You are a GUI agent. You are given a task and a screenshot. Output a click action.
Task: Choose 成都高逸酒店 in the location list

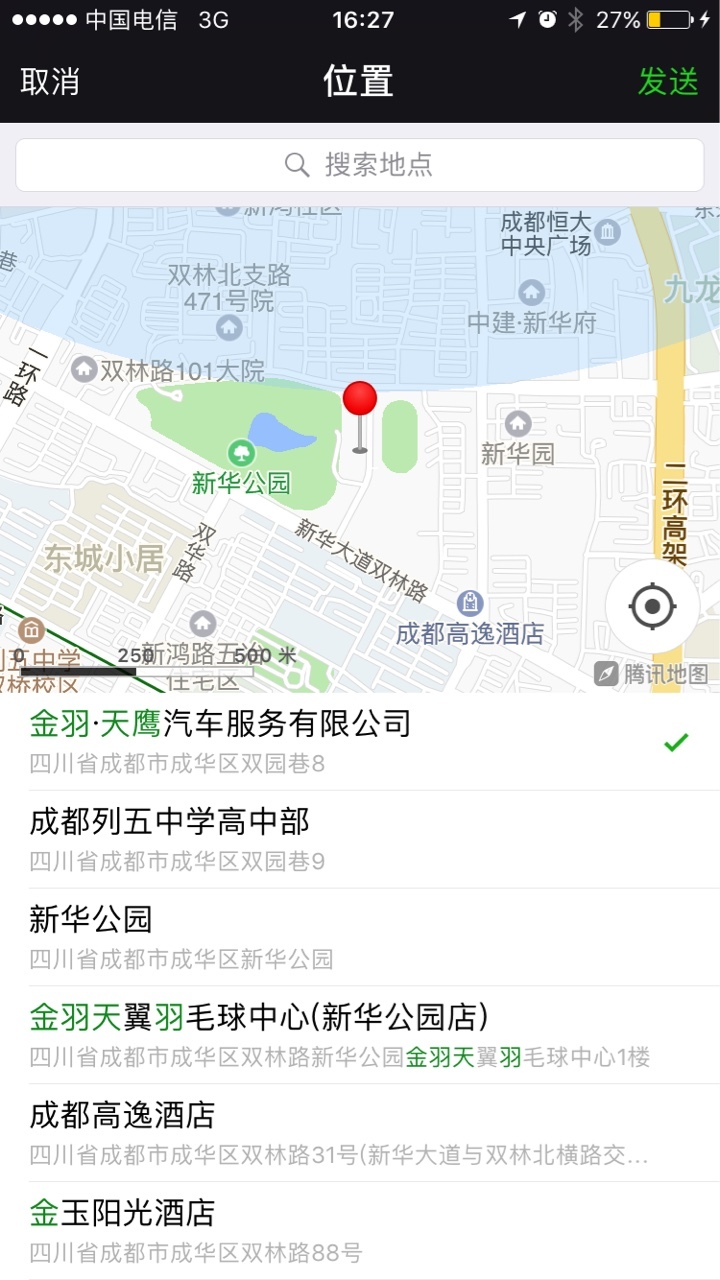[x=360, y=1133]
